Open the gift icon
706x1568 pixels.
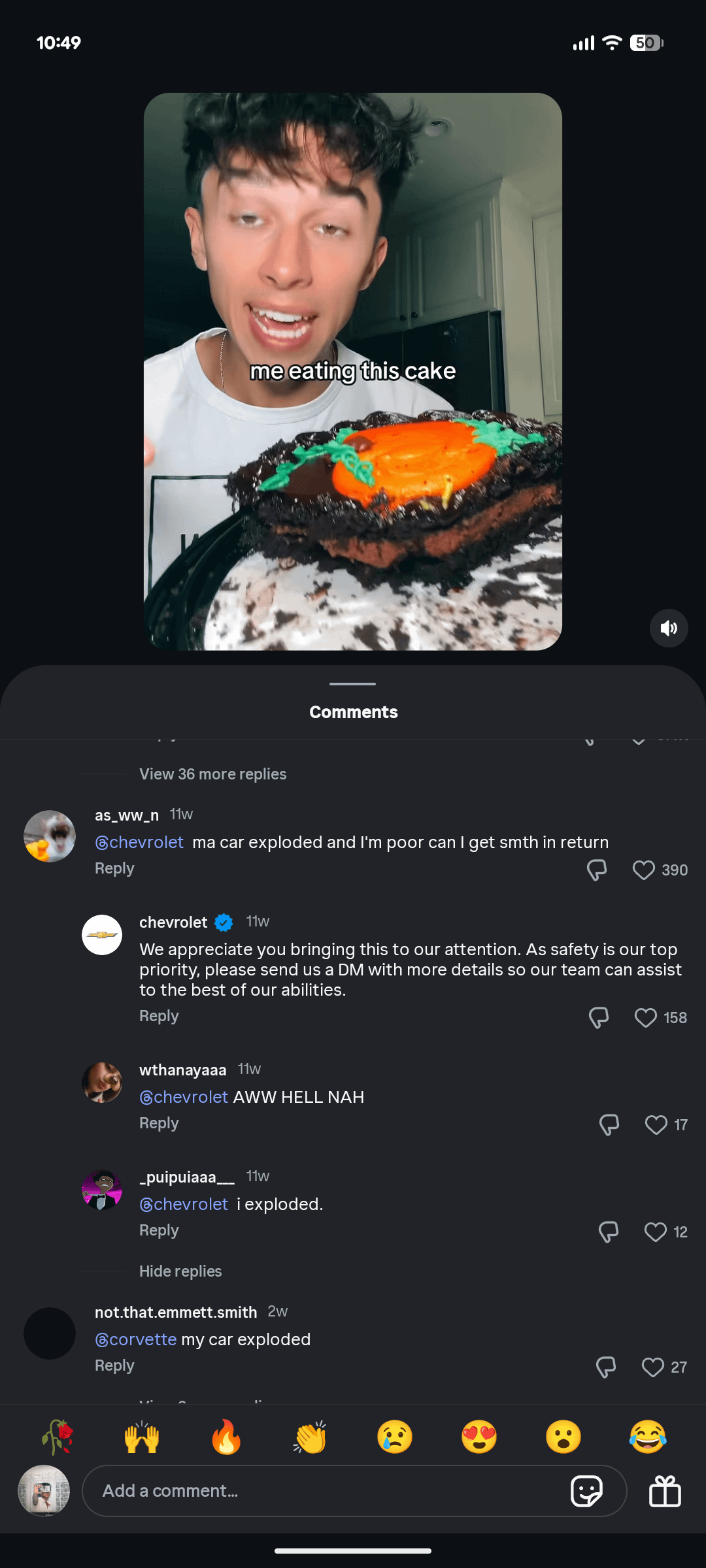665,1491
